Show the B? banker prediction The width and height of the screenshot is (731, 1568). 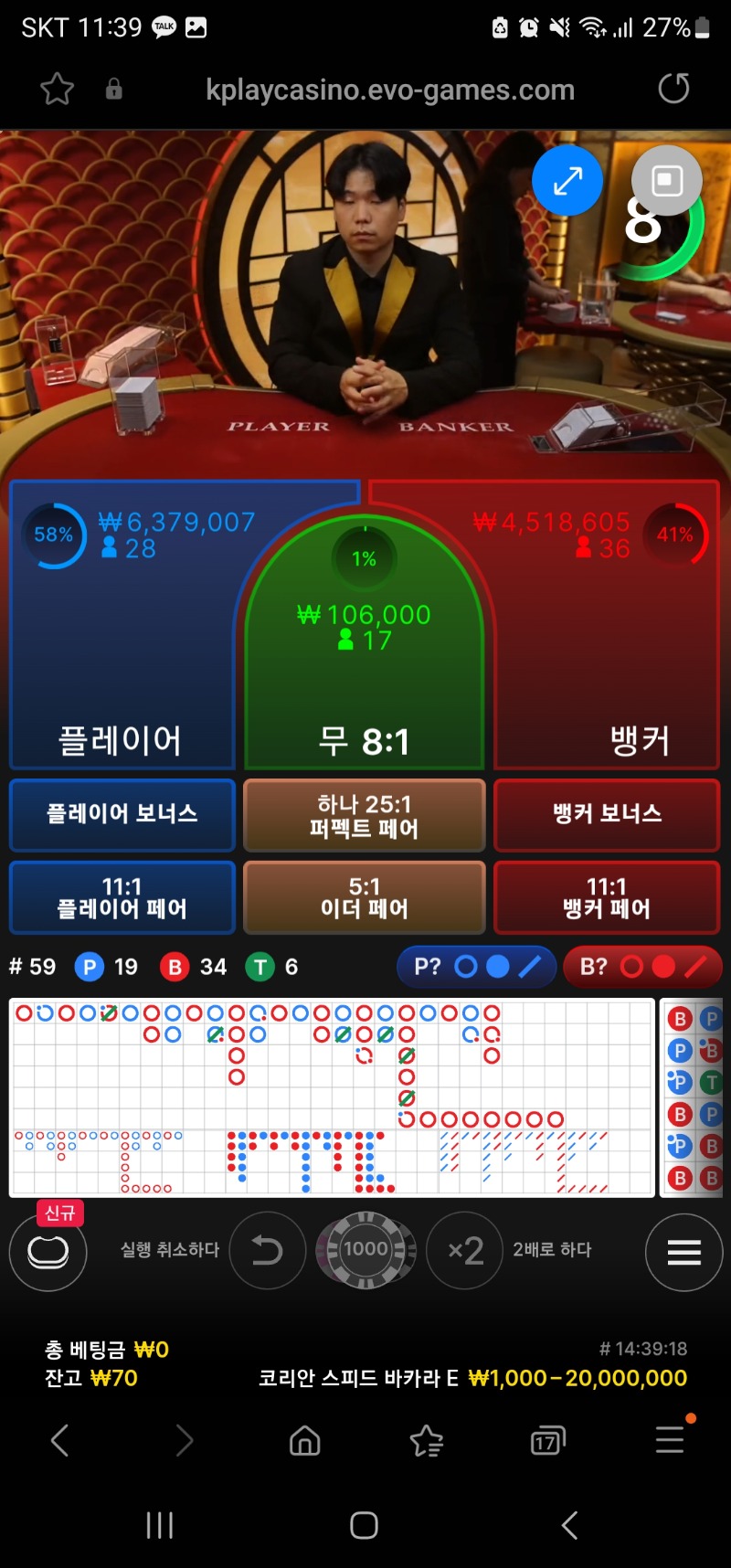pyautogui.click(x=642, y=967)
